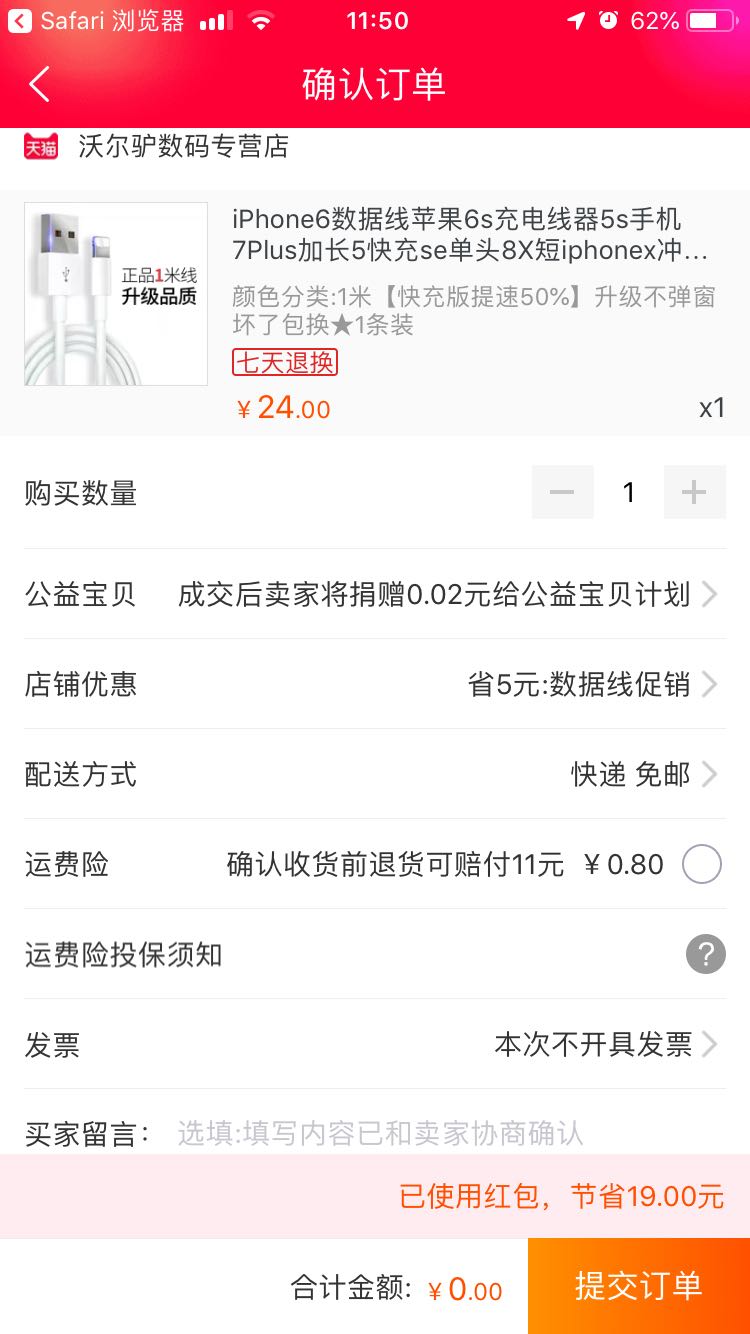Click the 七天退换 return policy tag
The width and height of the screenshot is (750, 1334).
coord(284,362)
